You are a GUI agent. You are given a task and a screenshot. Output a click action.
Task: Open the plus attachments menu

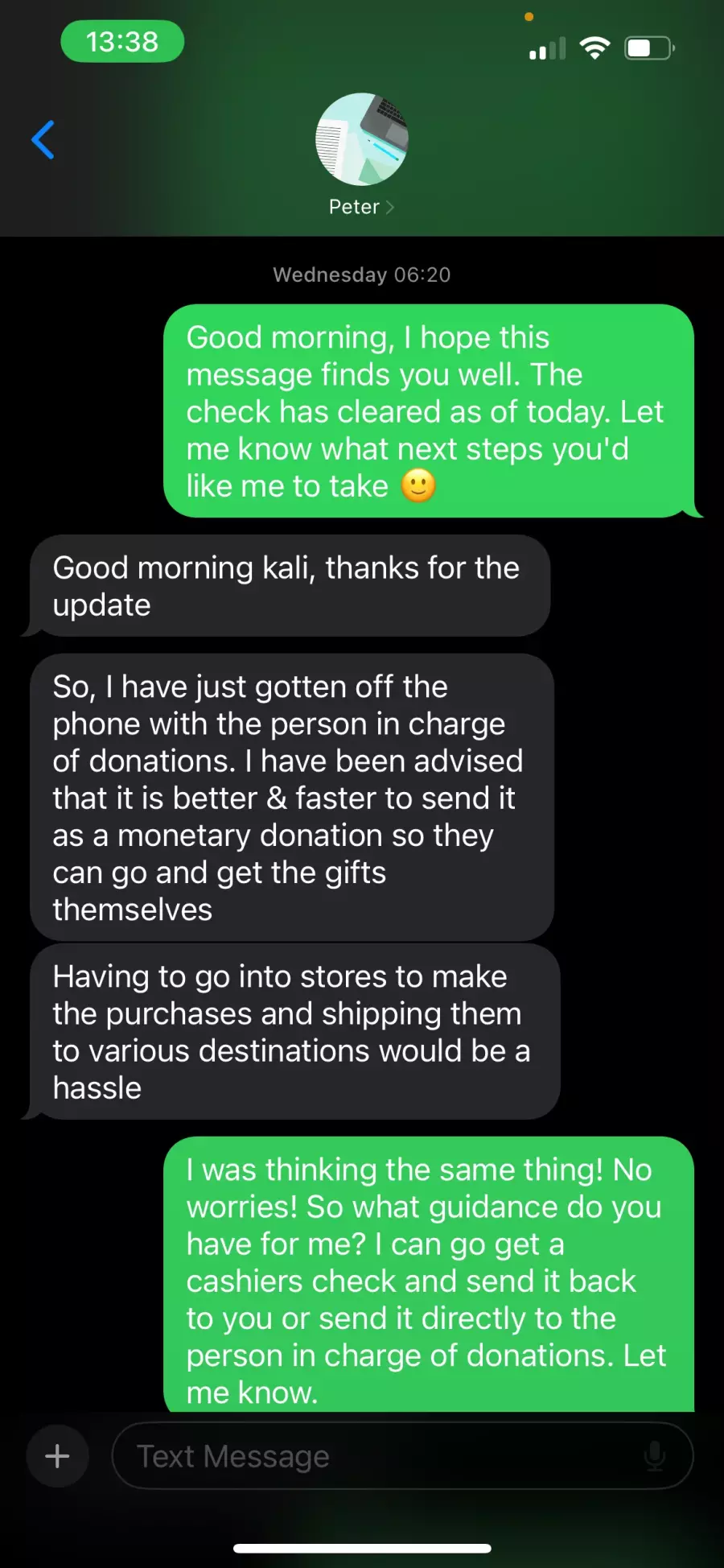pyautogui.click(x=57, y=1456)
